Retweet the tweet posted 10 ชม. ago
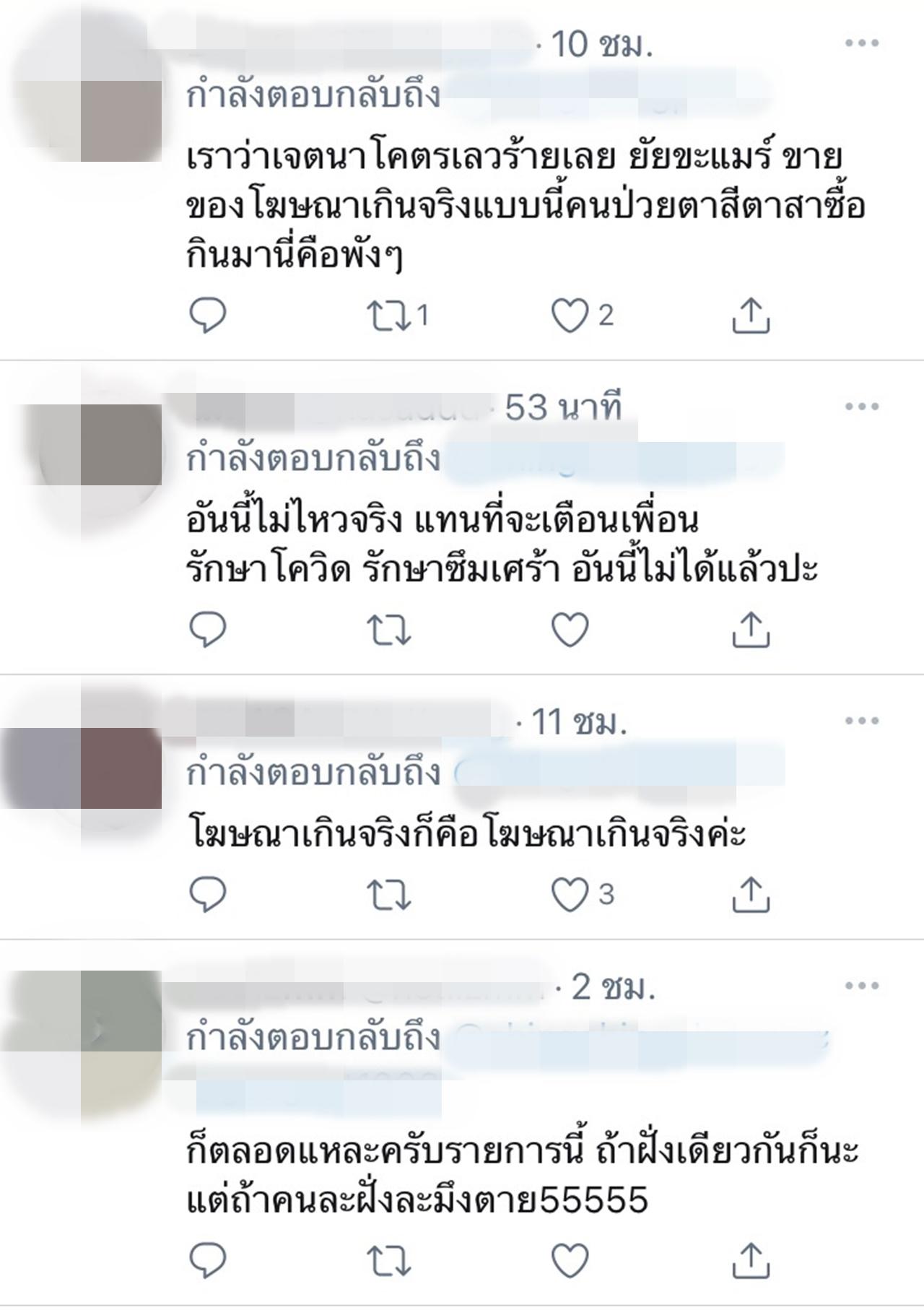This screenshot has width=924, height=1310. pyautogui.click(x=390, y=316)
